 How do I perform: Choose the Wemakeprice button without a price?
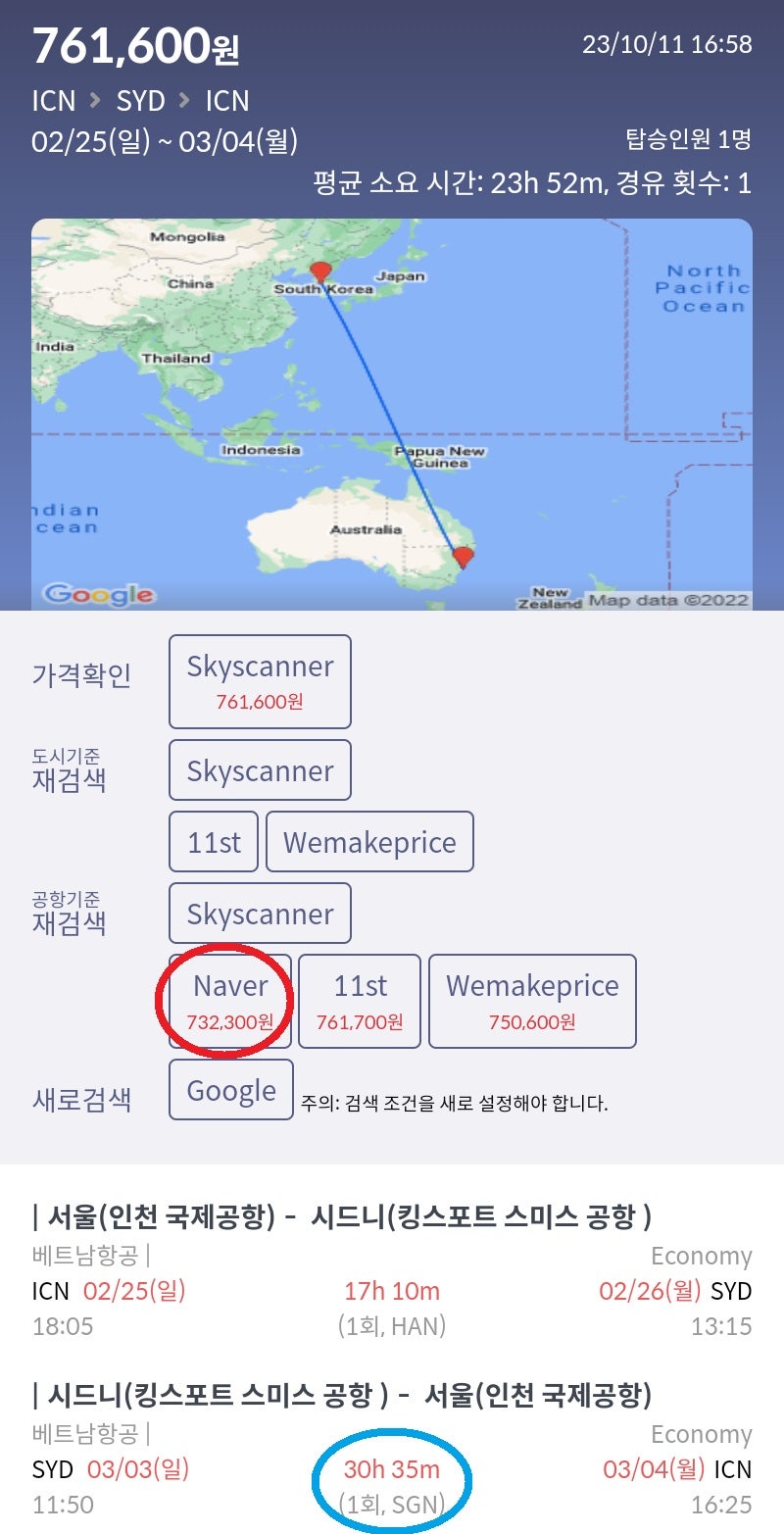(369, 842)
